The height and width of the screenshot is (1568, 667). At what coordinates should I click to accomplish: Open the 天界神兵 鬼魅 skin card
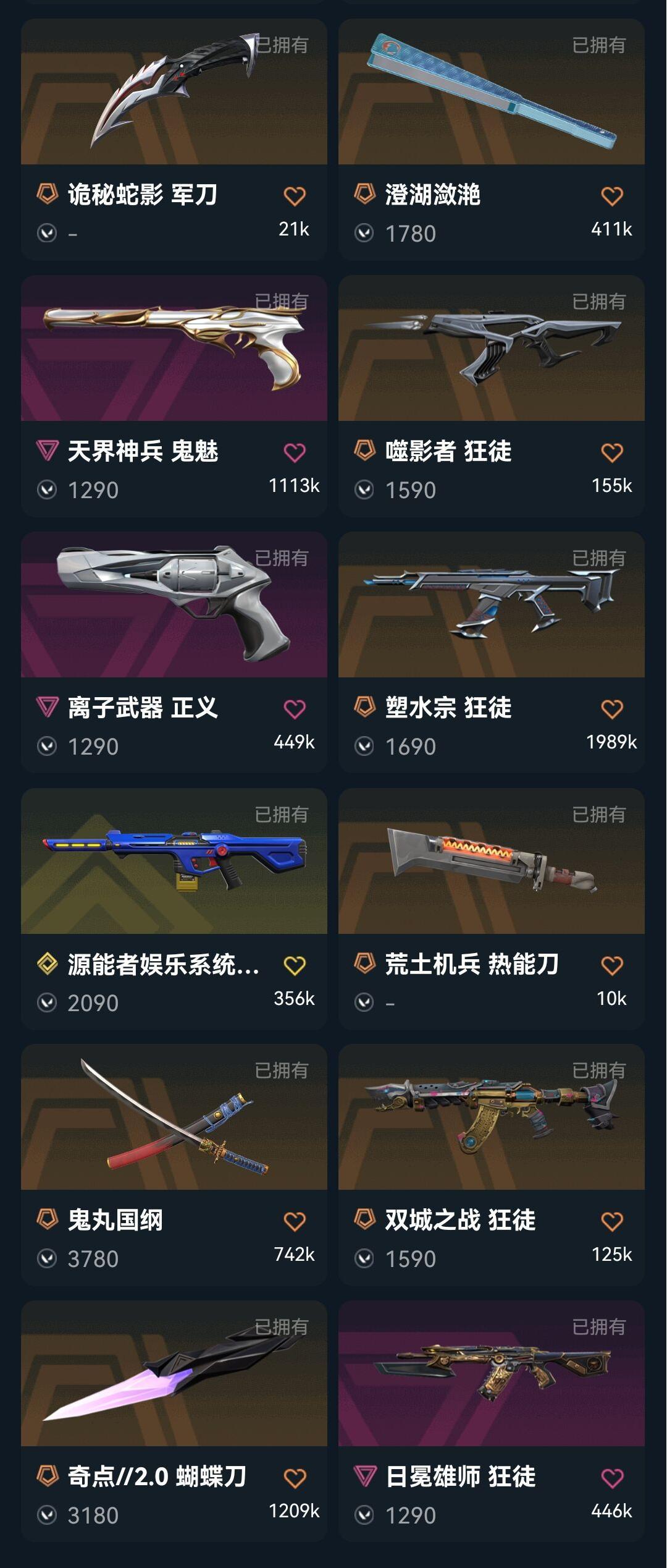174,349
